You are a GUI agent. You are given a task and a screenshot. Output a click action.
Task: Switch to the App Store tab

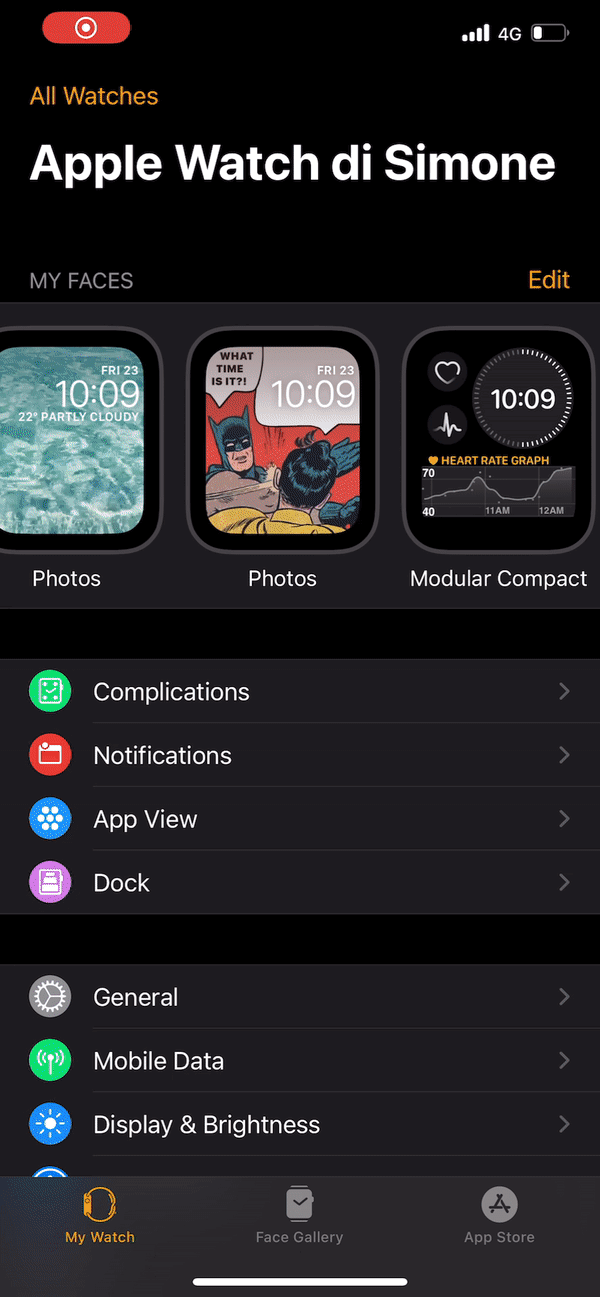tap(499, 1215)
